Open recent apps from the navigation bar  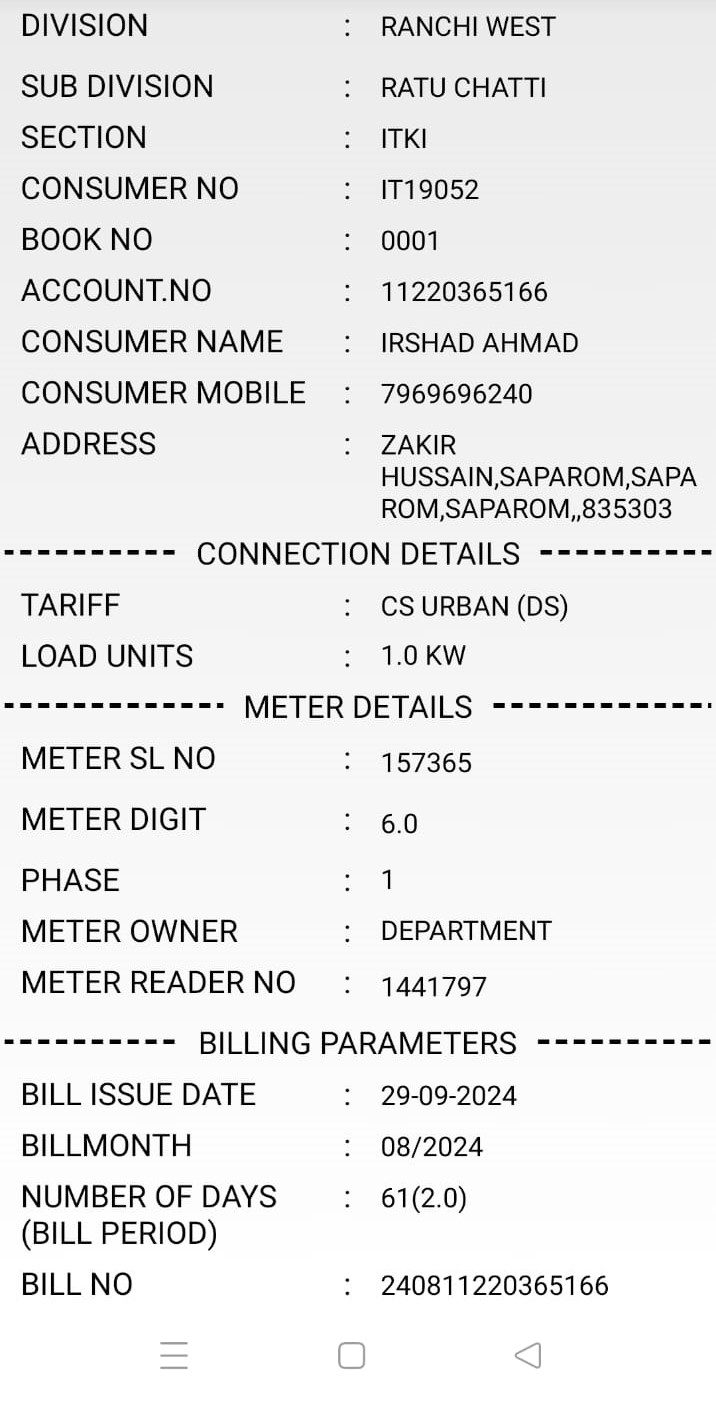click(174, 1355)
